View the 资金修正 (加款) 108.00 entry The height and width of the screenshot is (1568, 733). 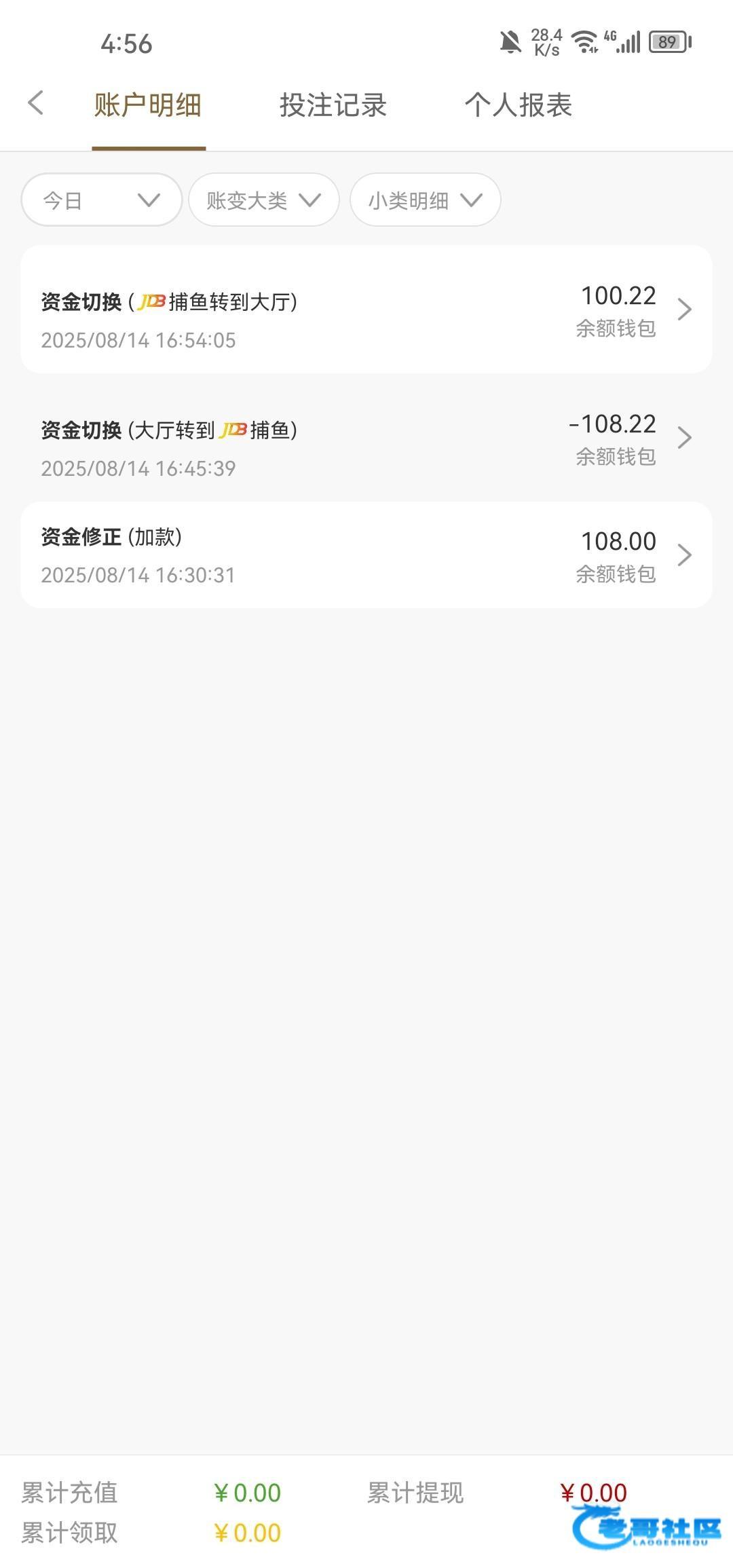[x=366, y=555]
